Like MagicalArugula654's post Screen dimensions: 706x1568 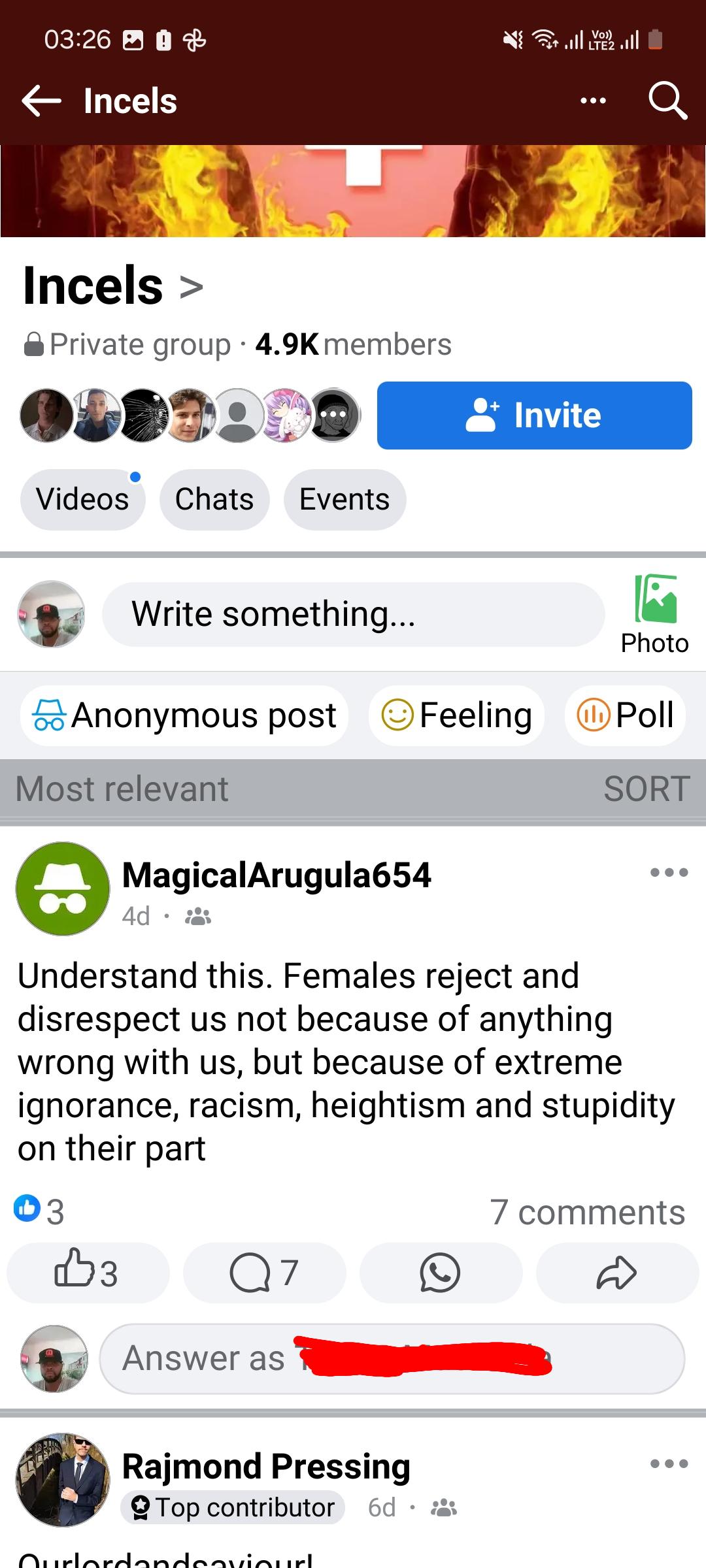(x=88, y=1273)
